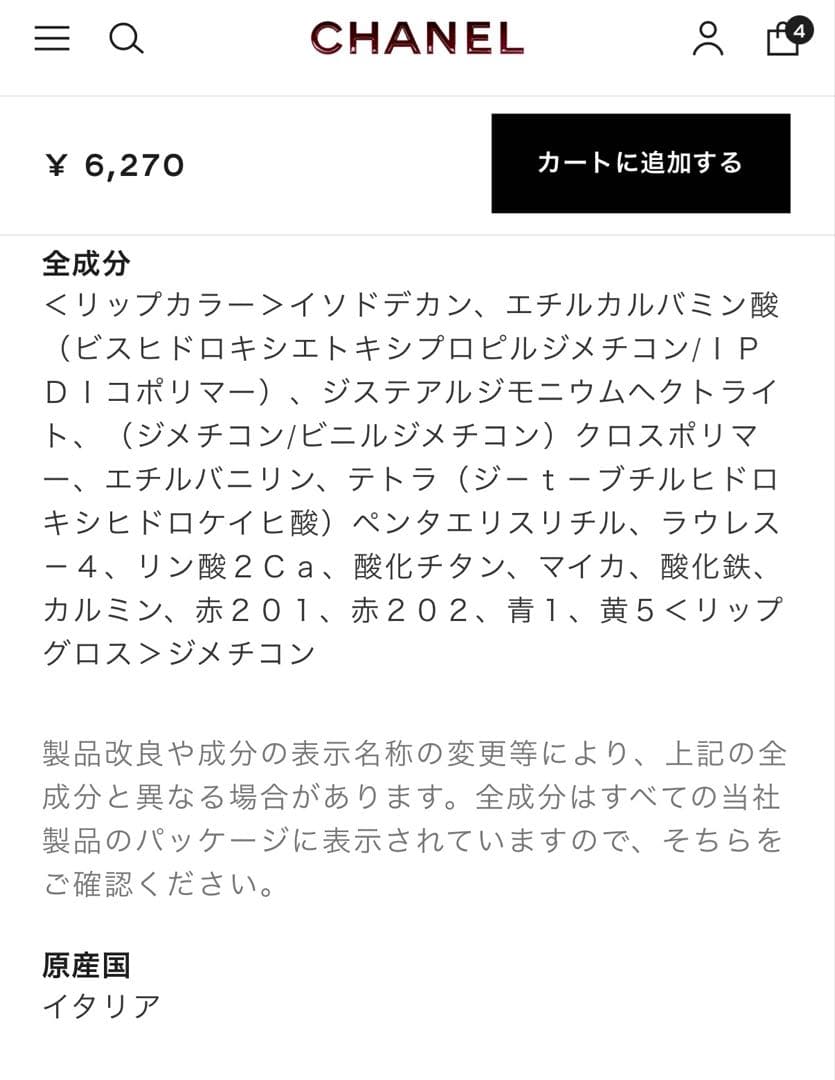Image resolution: width=835 pixels, height=1080 pixels.
Task: Click the search magnifying glass icon
Action: (x=126, y=39)
